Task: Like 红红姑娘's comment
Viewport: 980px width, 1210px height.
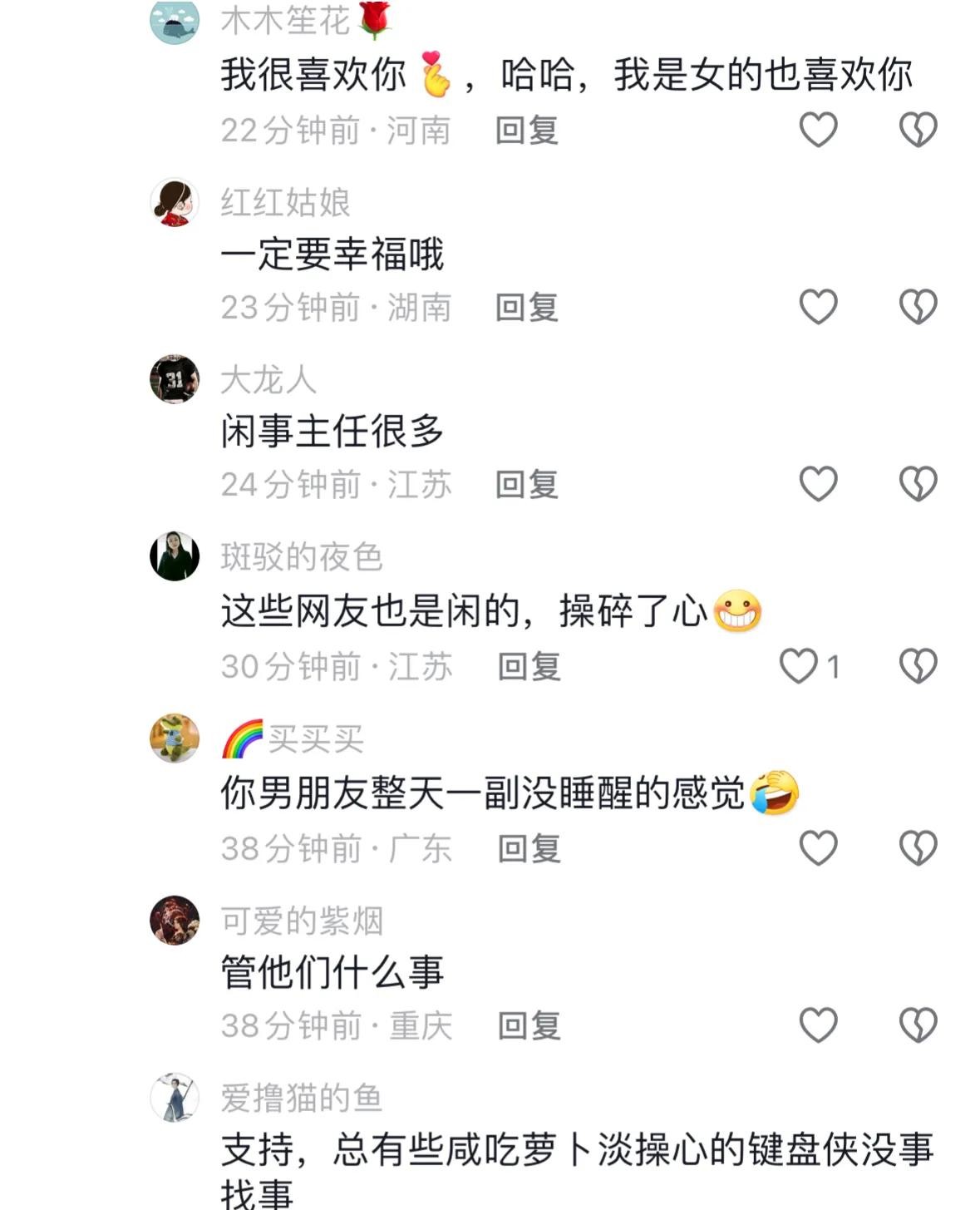Action: click(818, 307)
